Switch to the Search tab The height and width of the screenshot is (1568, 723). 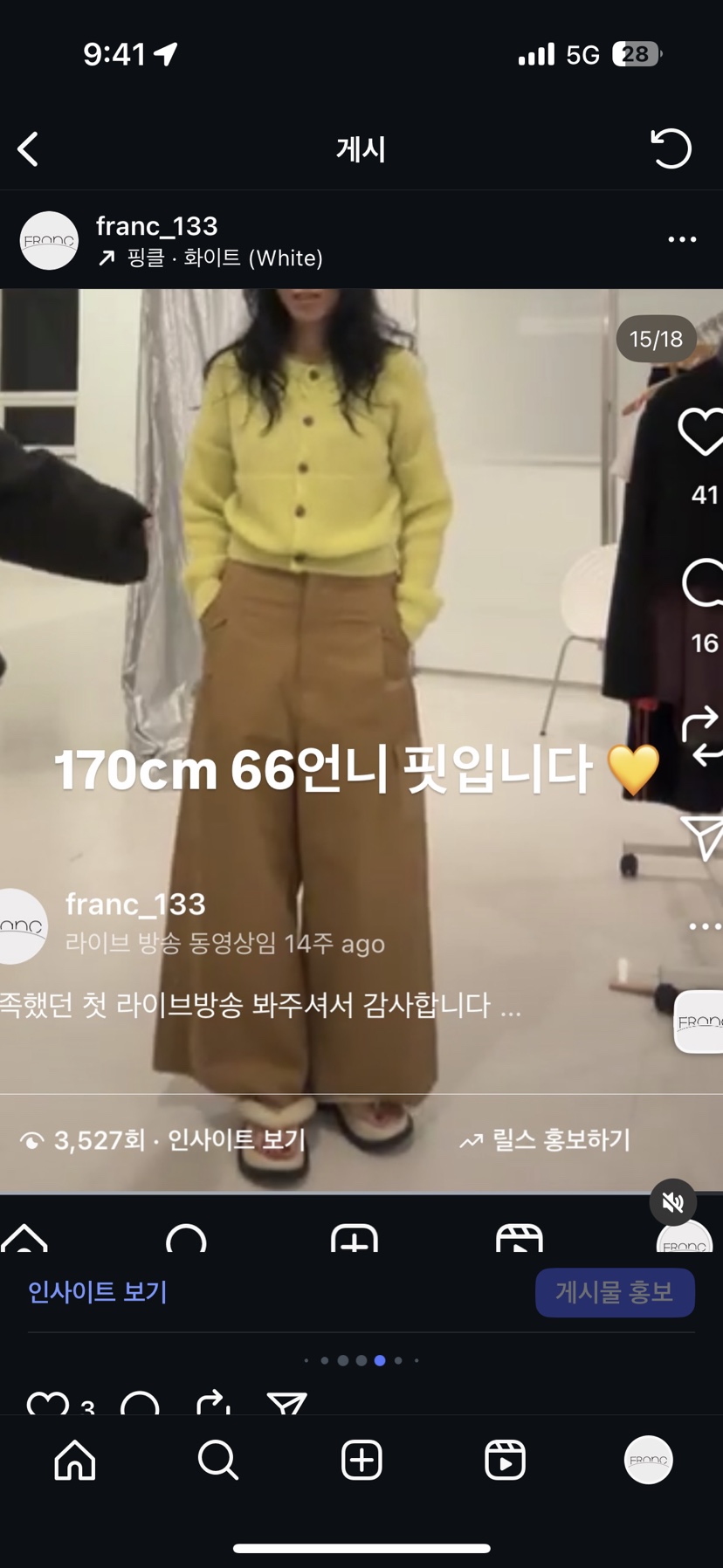tap(217, 1460)
